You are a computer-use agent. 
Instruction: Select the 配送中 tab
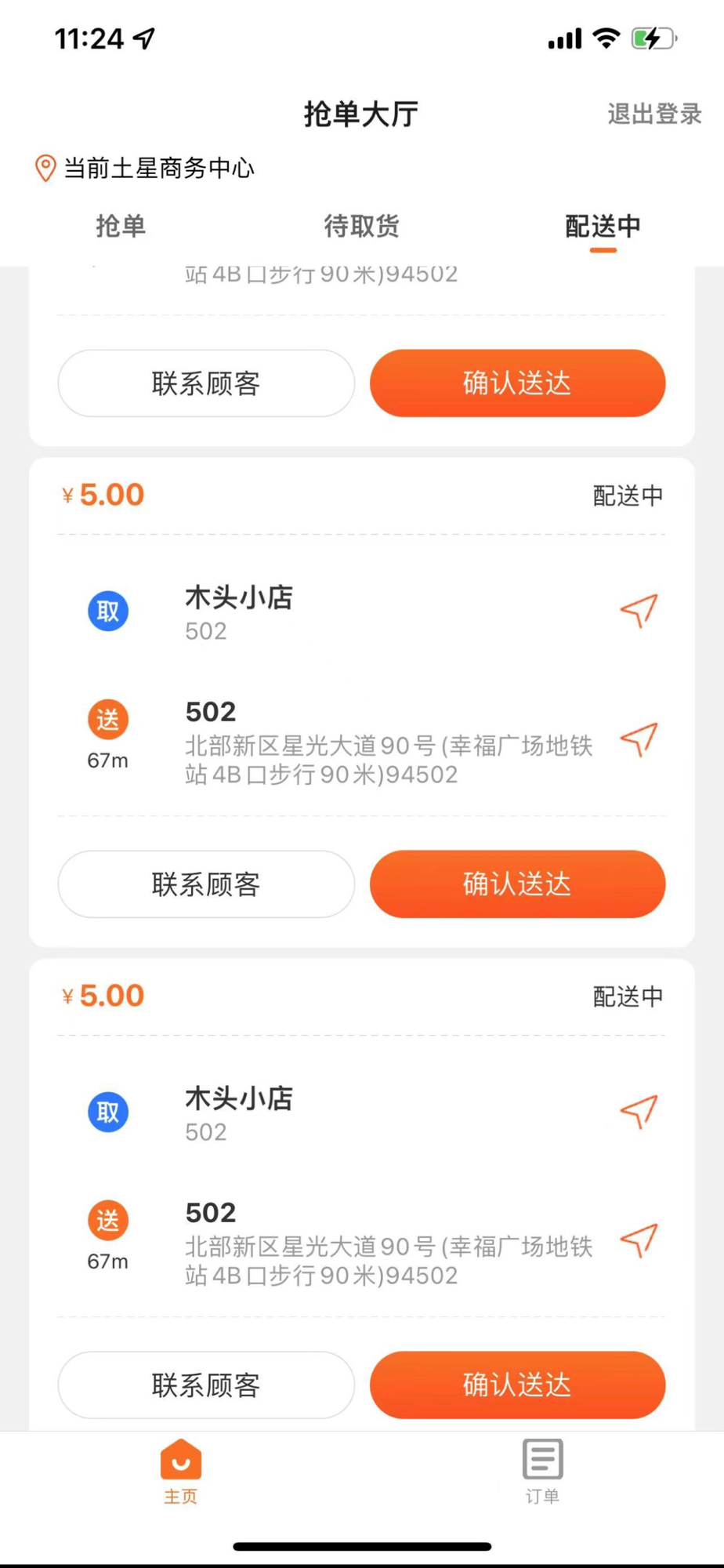point(603,227)
